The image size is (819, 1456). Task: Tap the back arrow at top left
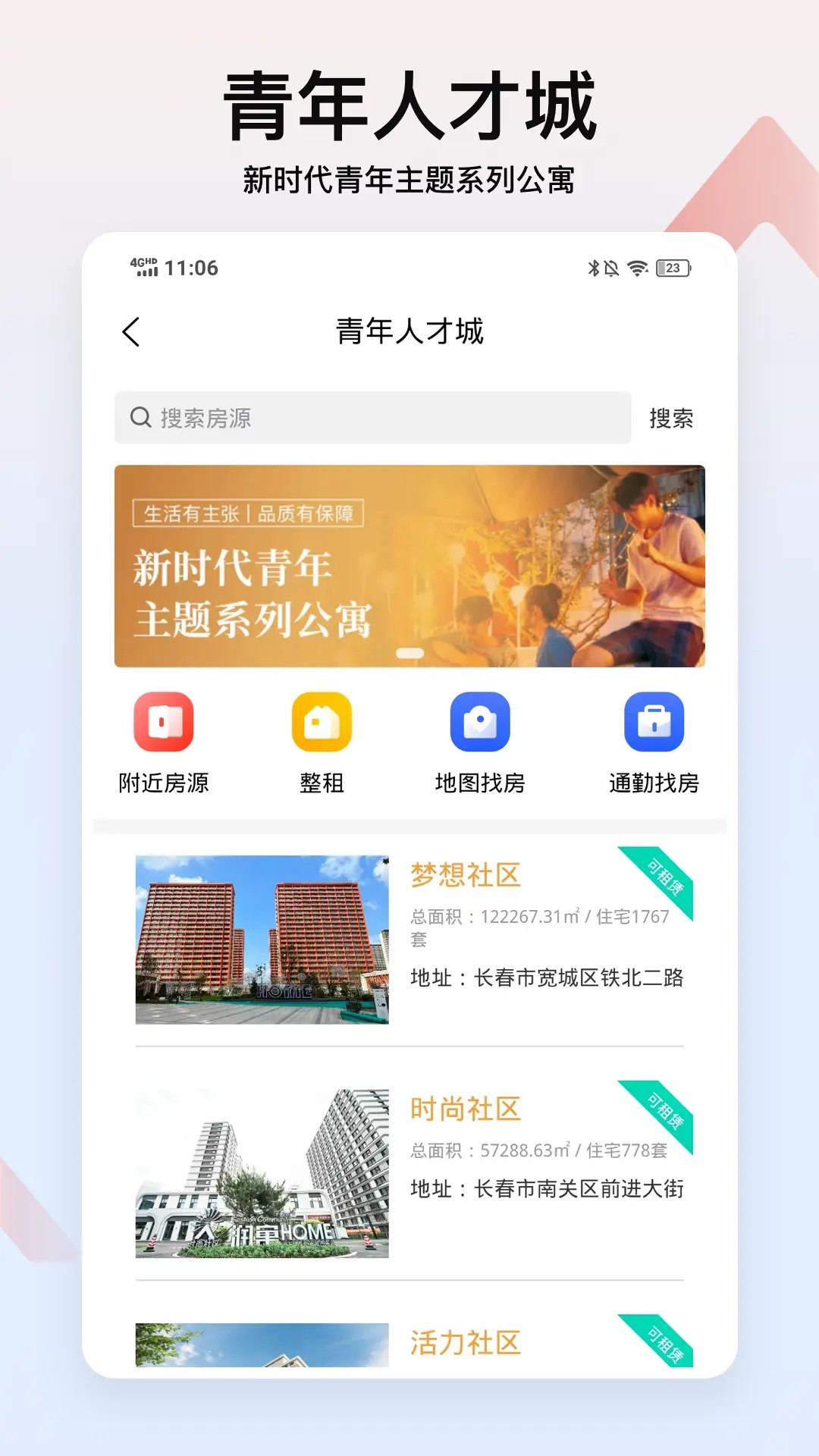[x=132, y=331]
